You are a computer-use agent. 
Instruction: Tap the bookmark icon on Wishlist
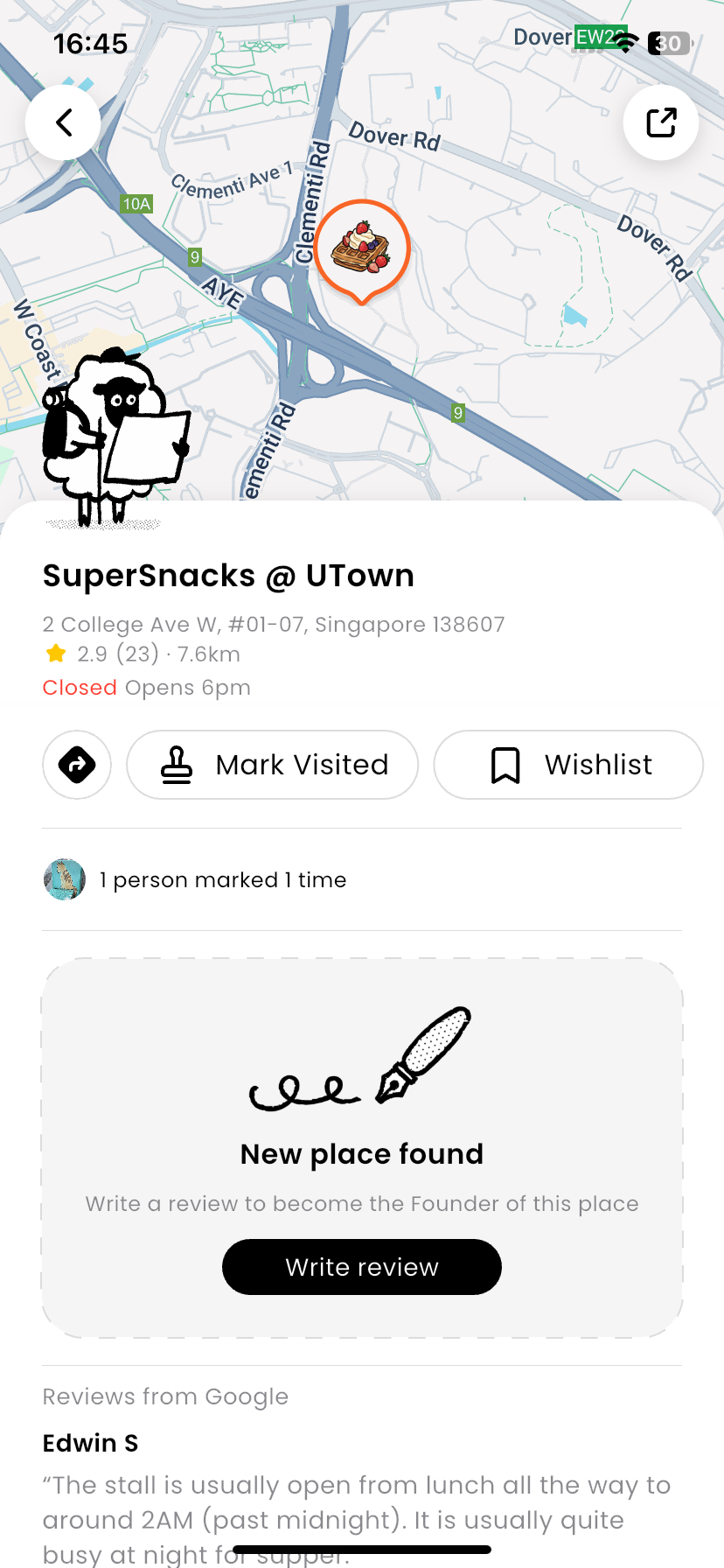(x=504, y=764)
